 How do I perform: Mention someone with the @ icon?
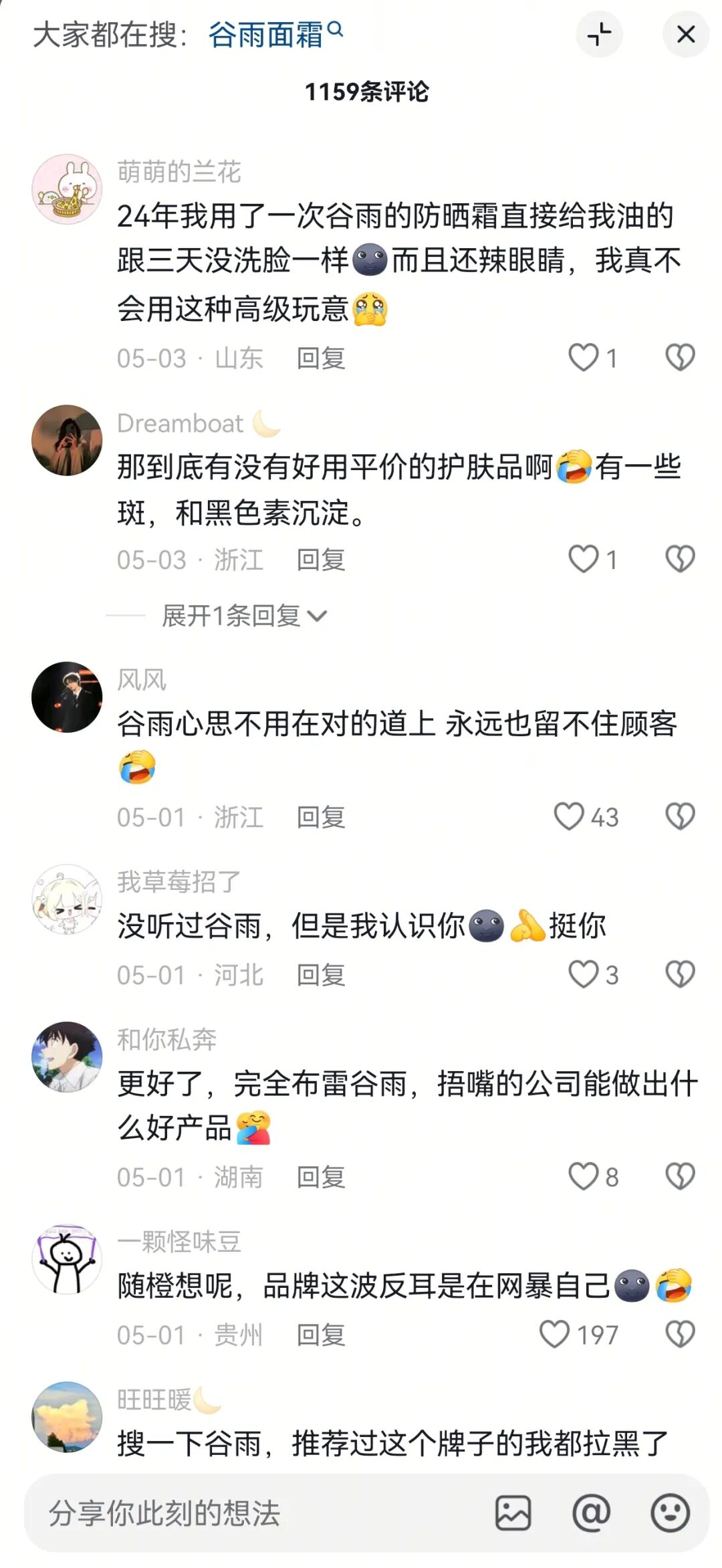click(592, 1513)
